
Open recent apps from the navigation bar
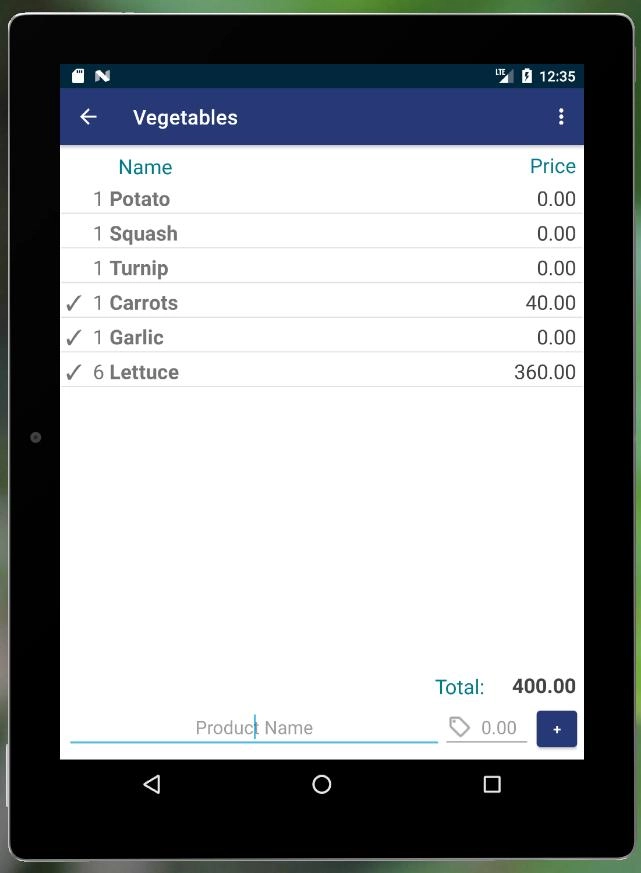(491, 785)
